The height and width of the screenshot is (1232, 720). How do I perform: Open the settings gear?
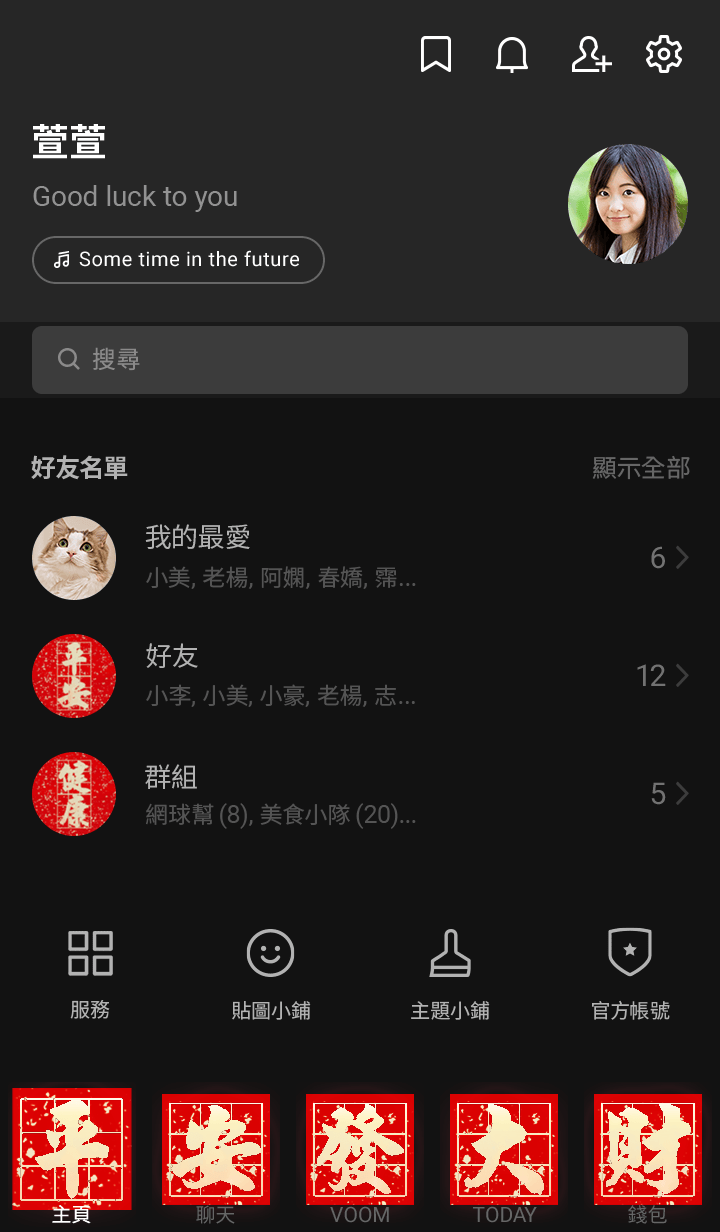pyautogui.click(x=664, y=54)
